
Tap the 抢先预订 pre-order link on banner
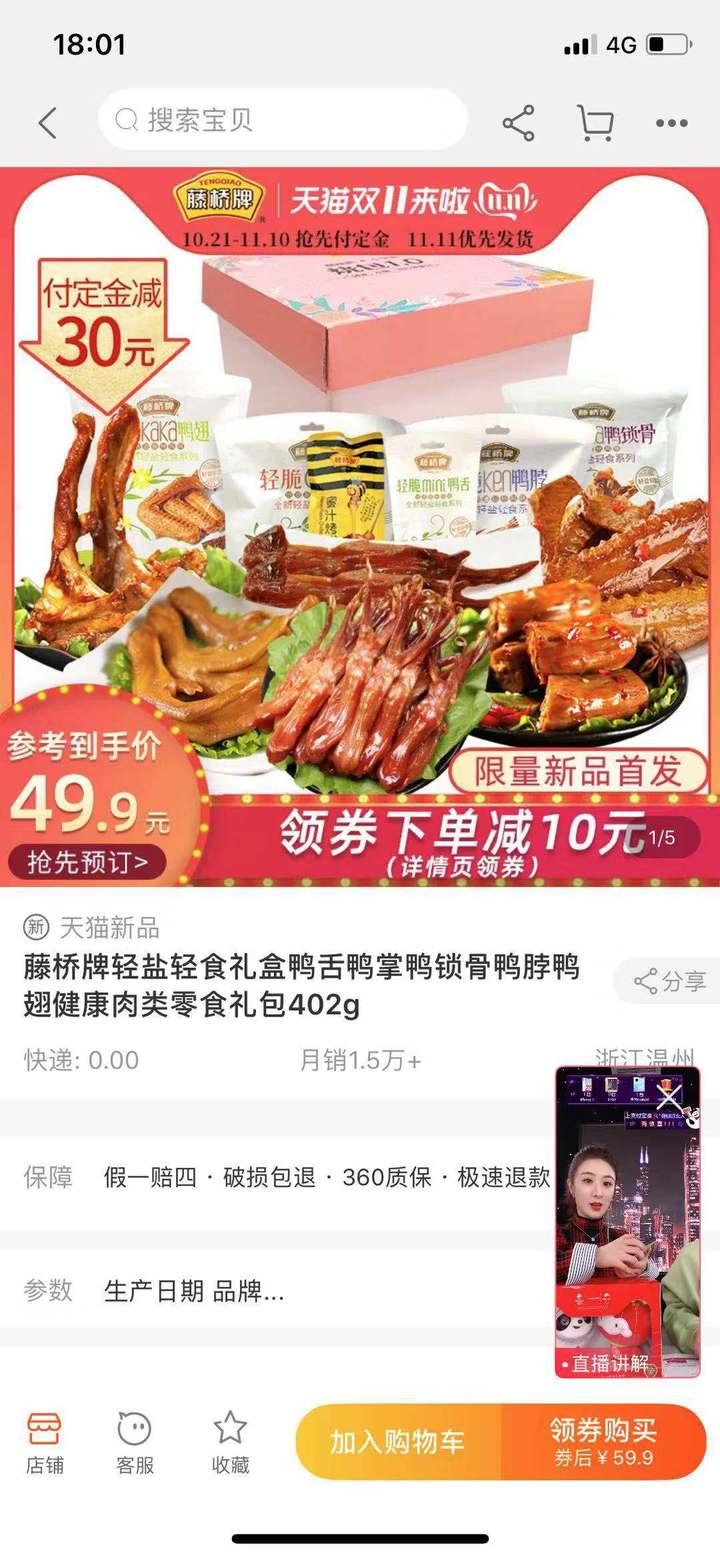coord(85,860)
